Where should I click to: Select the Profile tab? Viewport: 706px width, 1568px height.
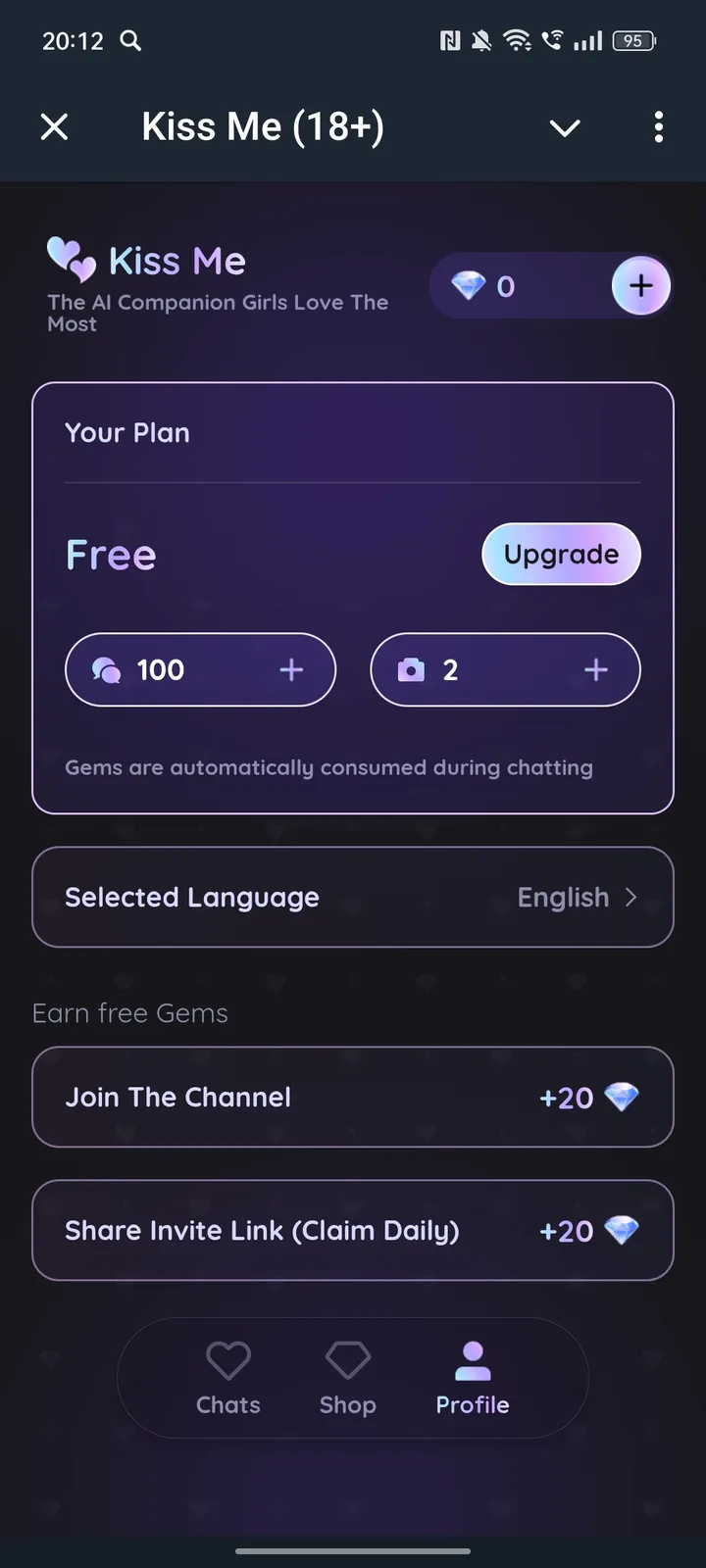coord(473,1378)
